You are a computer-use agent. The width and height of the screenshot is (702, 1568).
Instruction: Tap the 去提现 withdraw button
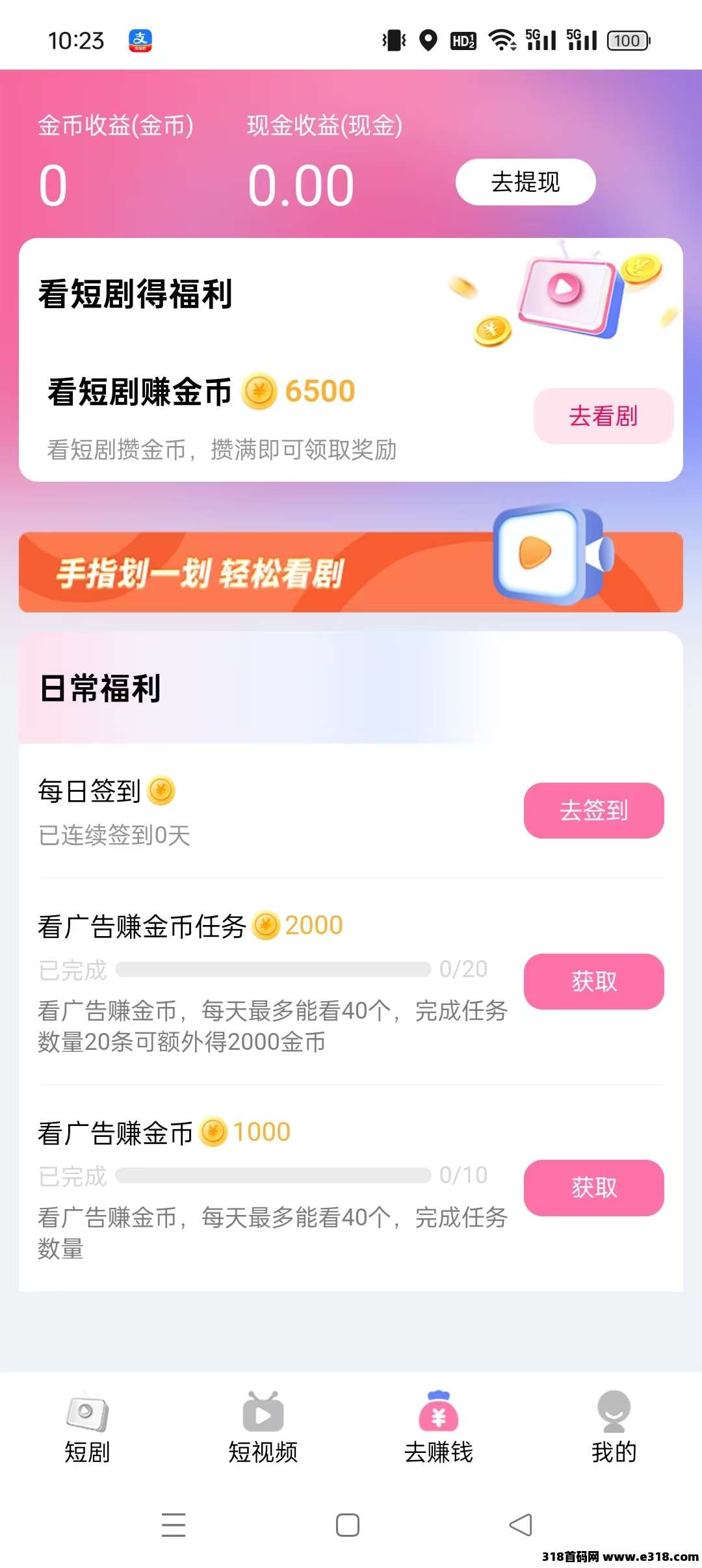click(x=525, y=182)
